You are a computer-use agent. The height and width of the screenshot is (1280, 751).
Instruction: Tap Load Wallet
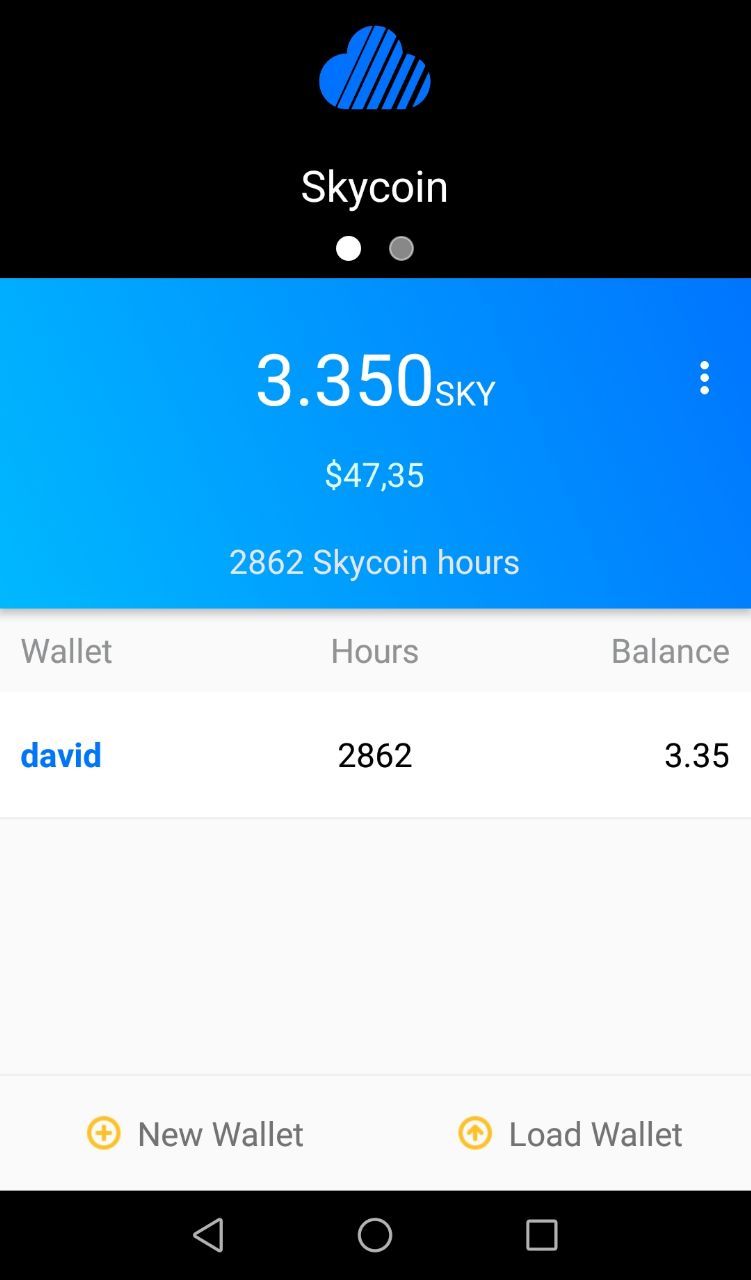[x=570, y=1134]
